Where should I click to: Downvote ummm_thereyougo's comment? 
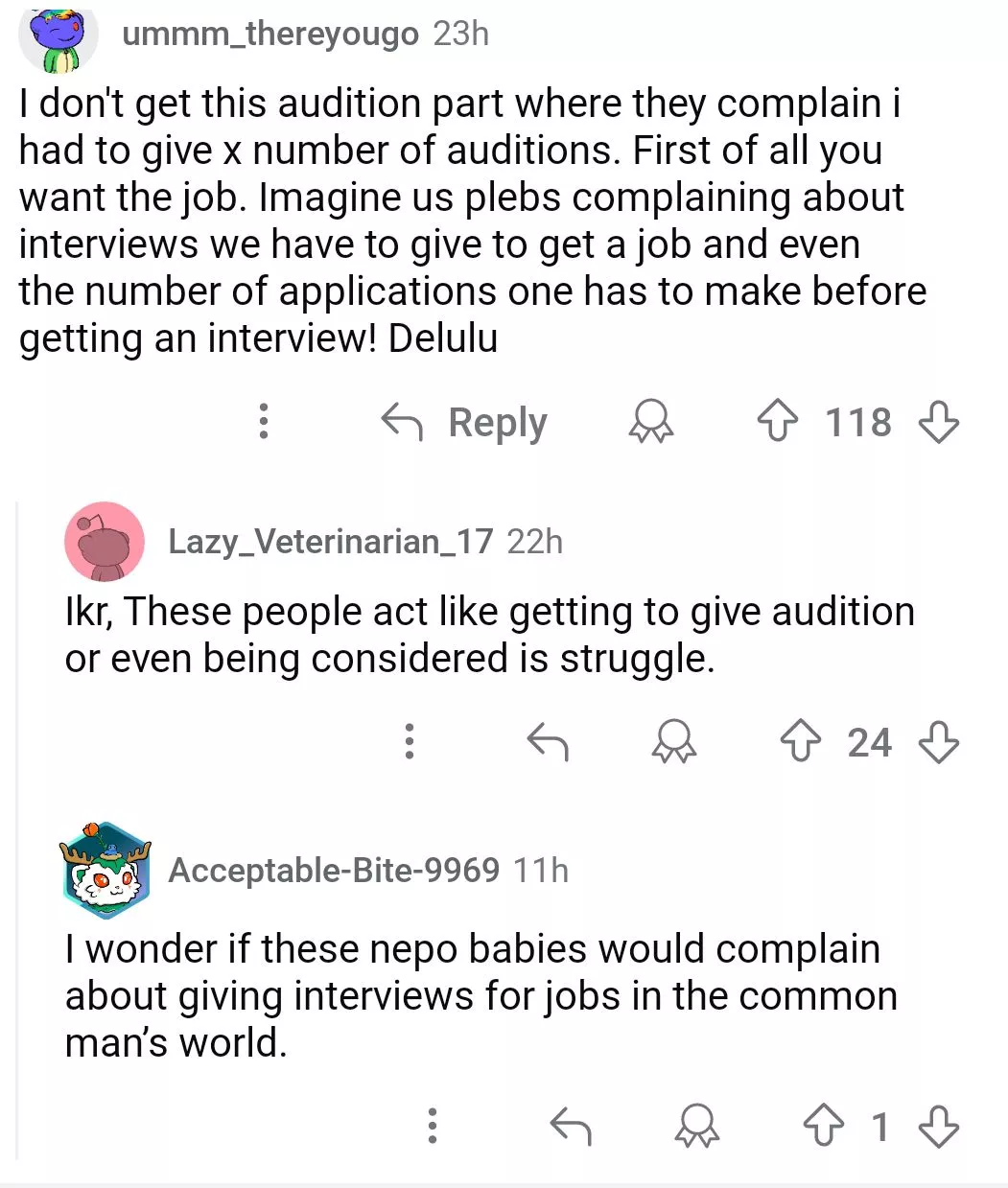click(938, 422)
